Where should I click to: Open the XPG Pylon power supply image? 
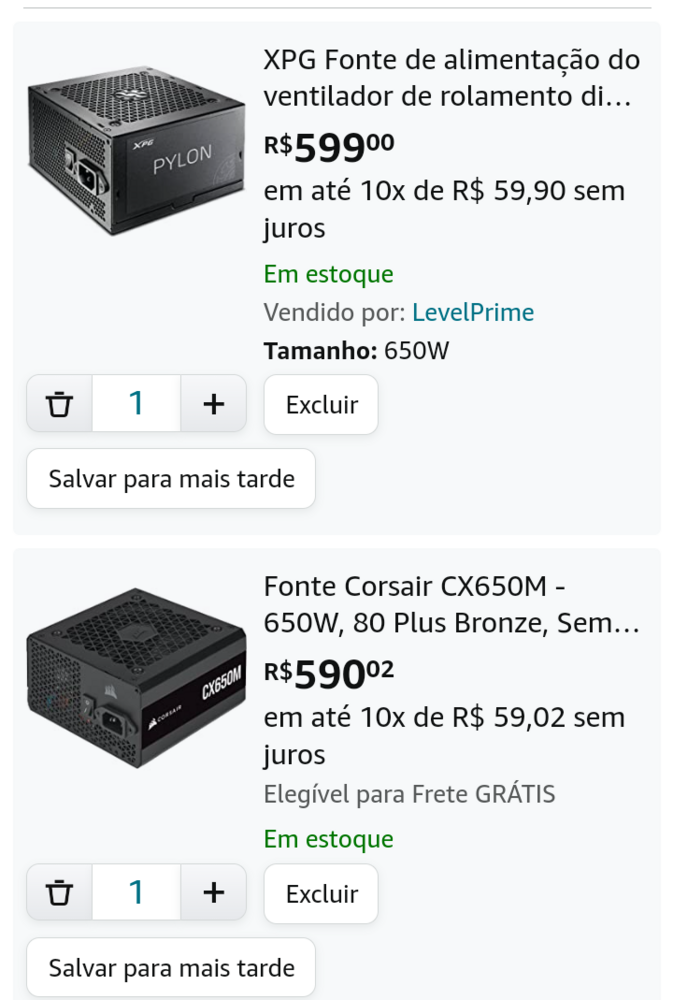136,152
